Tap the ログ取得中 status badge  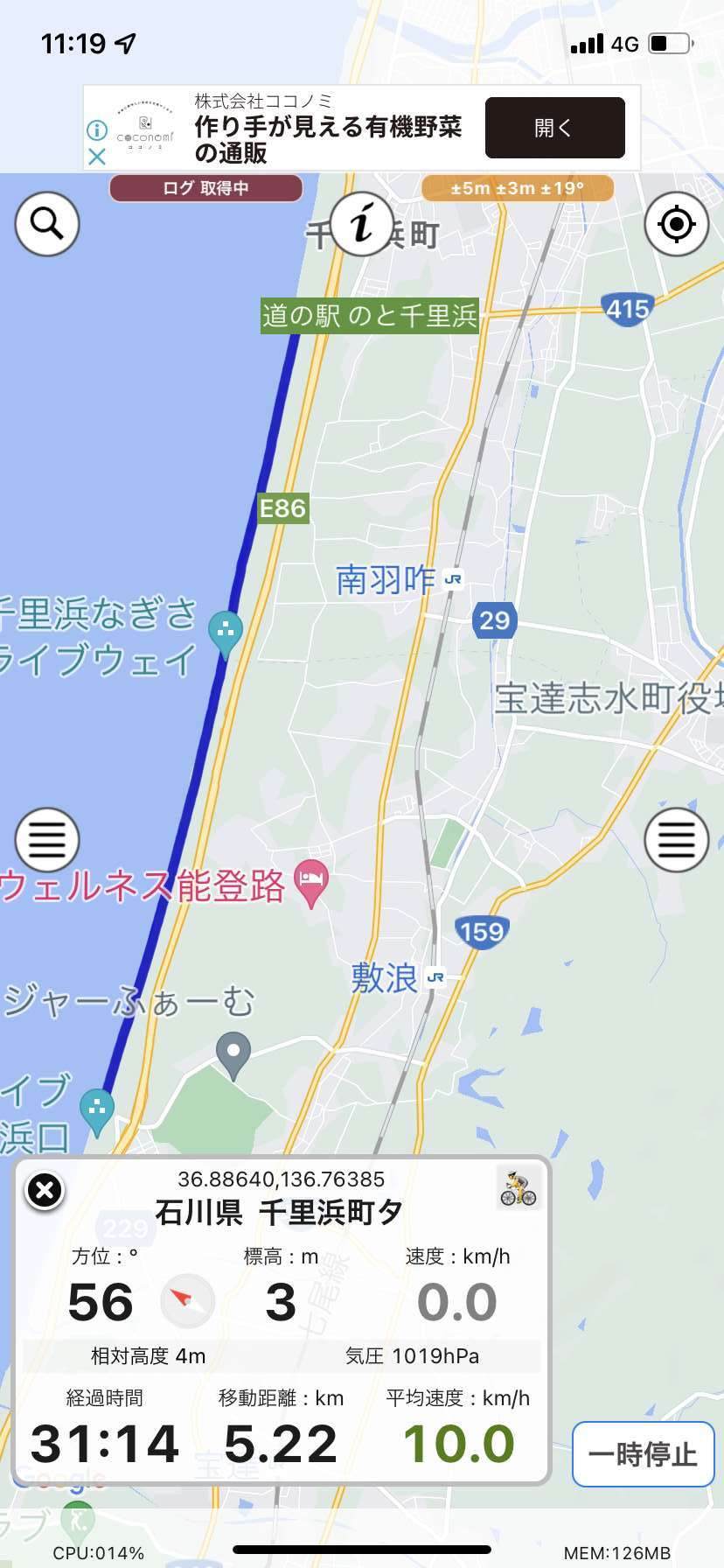coord(206,188)
